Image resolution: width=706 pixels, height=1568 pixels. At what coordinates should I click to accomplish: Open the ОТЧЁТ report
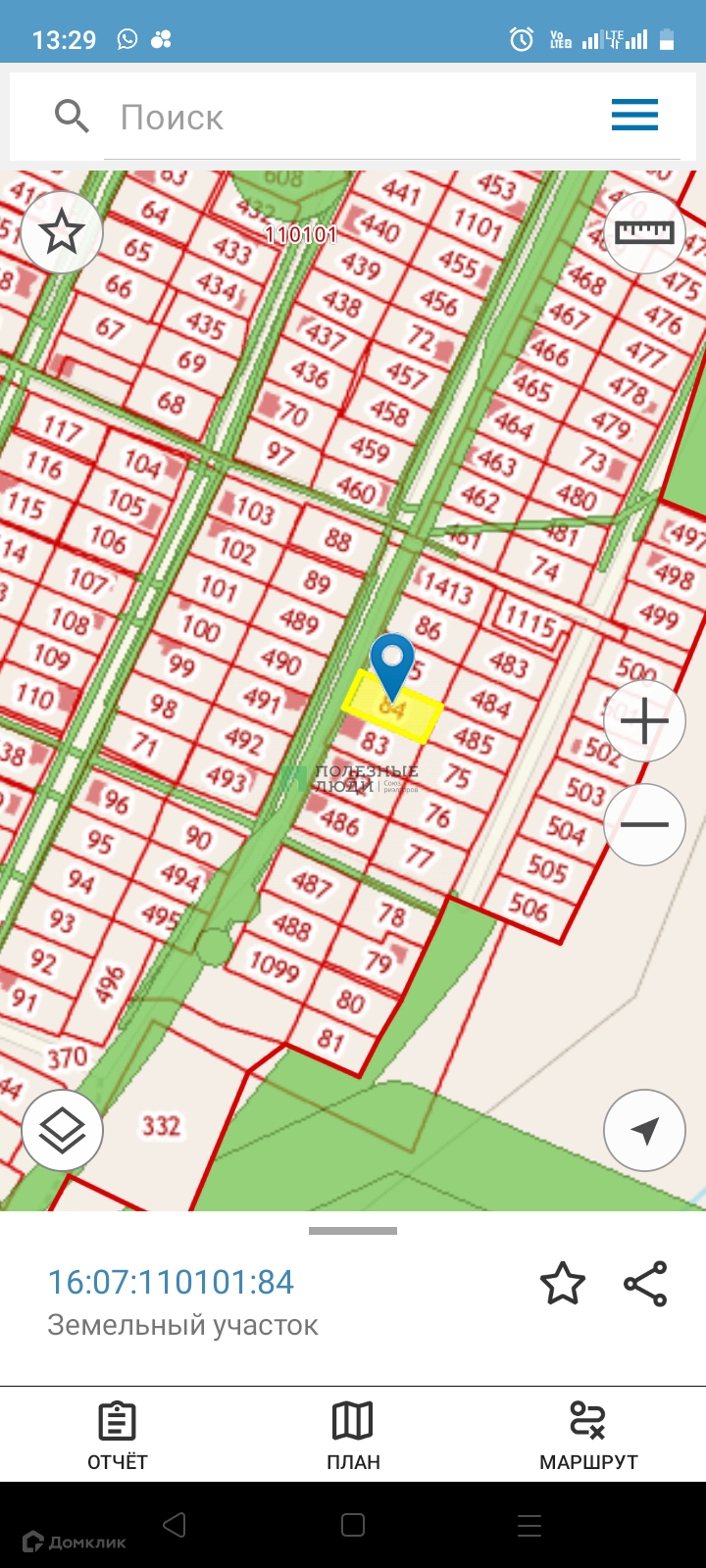(118, 1436)
